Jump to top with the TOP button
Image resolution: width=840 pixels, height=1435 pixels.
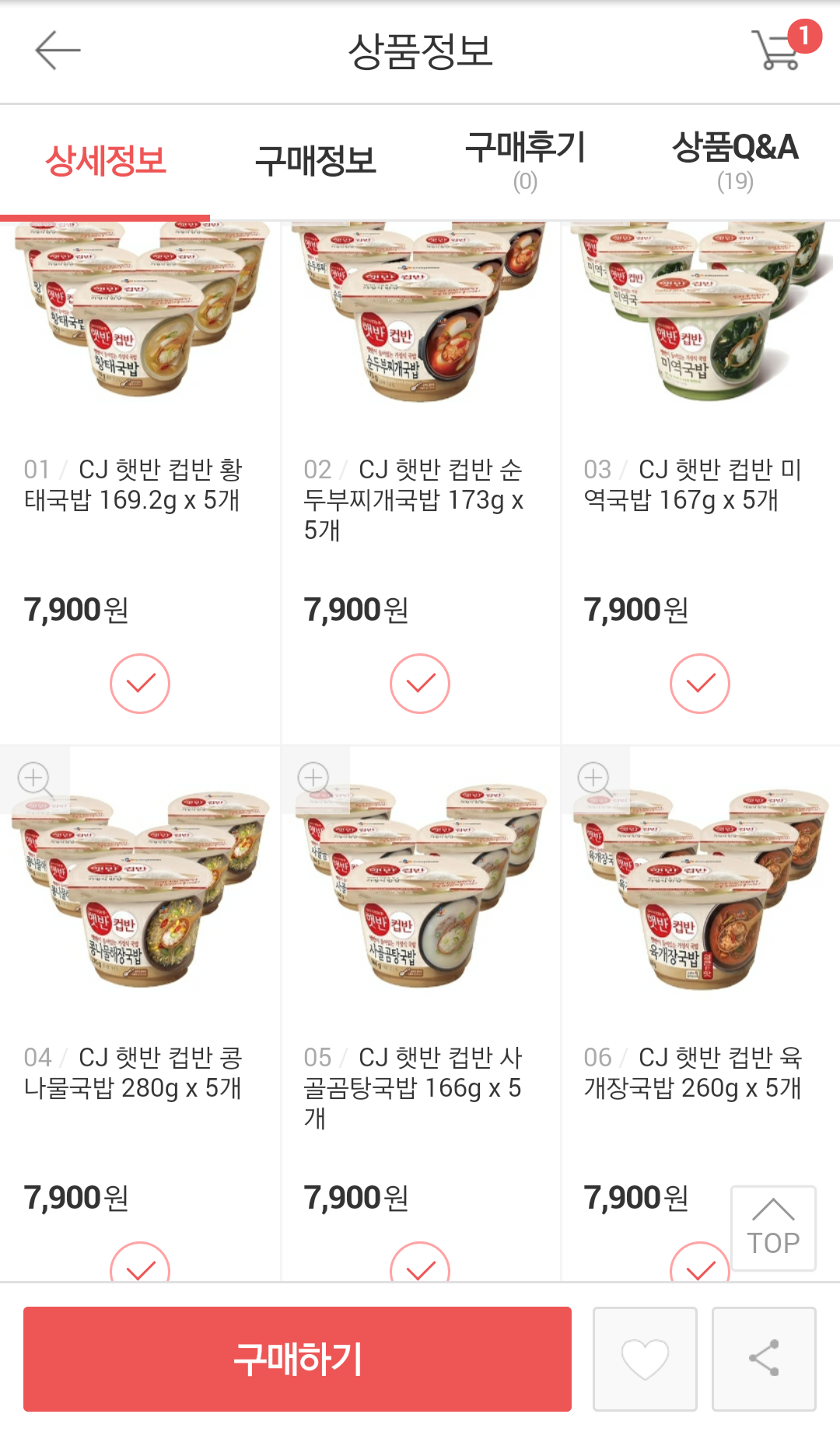click(773, 1228)
